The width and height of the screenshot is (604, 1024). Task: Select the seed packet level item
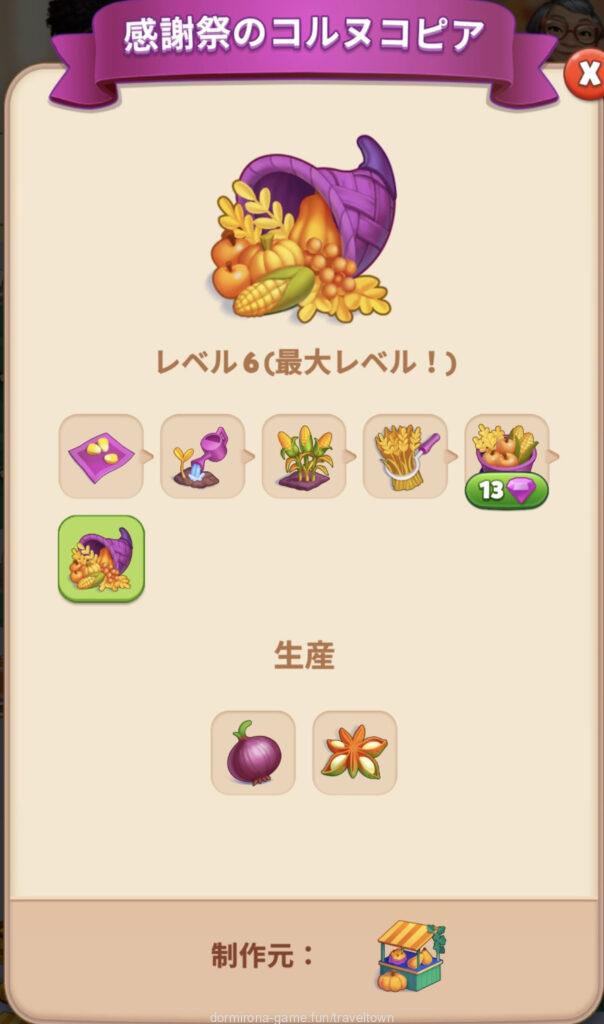[x=101, y=456]
